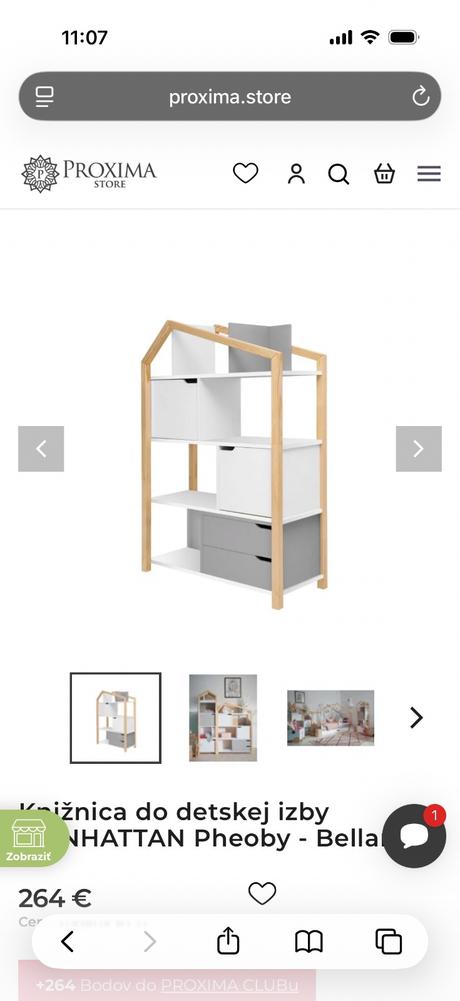Show the previous product image
The image size is (460, 1001).
pyautogui.click(x=41, y=449)
